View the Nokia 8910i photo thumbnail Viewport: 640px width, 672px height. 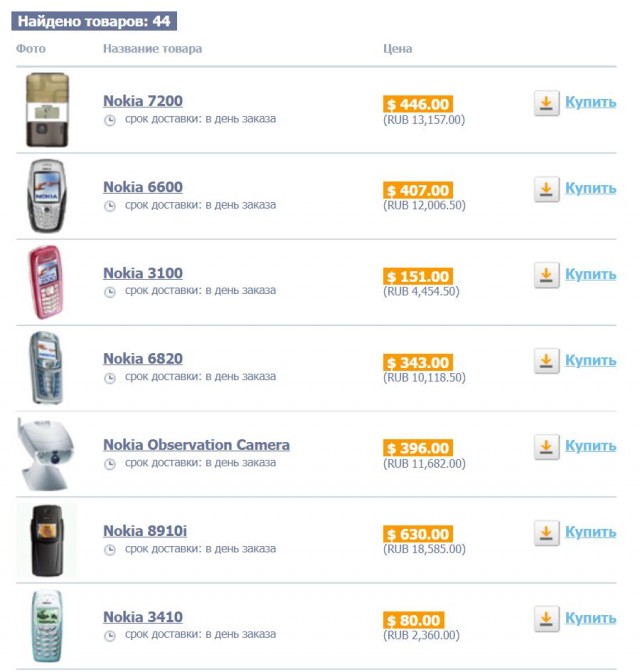47,540
